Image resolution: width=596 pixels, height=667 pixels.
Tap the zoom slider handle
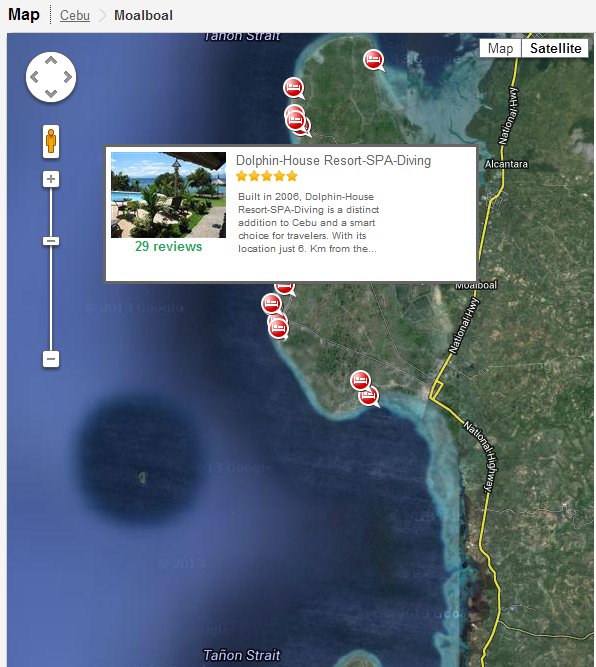tap(51, 241)
